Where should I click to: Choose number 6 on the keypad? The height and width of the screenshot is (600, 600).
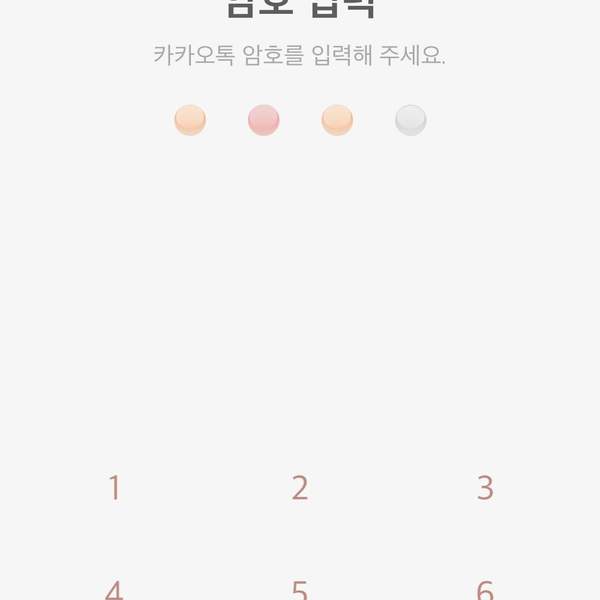pos(485,590)
